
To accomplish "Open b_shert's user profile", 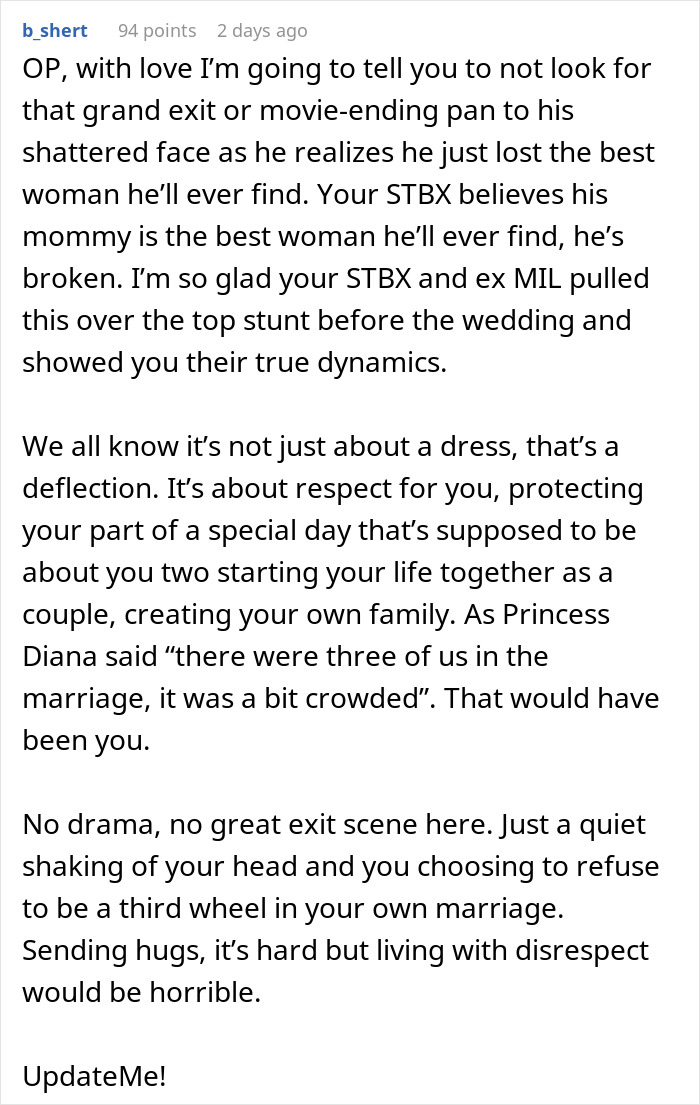I will point(55,31).
